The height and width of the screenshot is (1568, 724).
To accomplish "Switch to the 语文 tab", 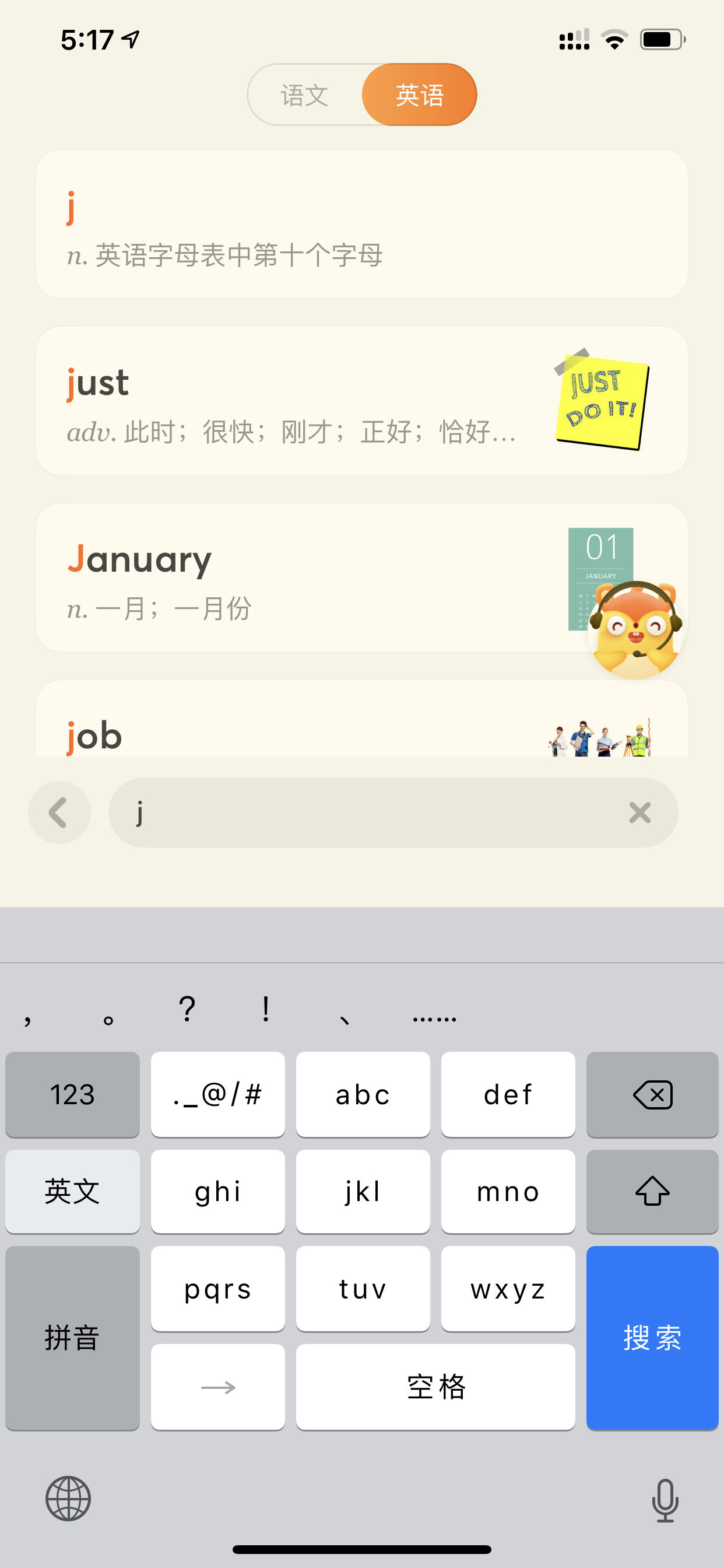I will click(305, 95).
